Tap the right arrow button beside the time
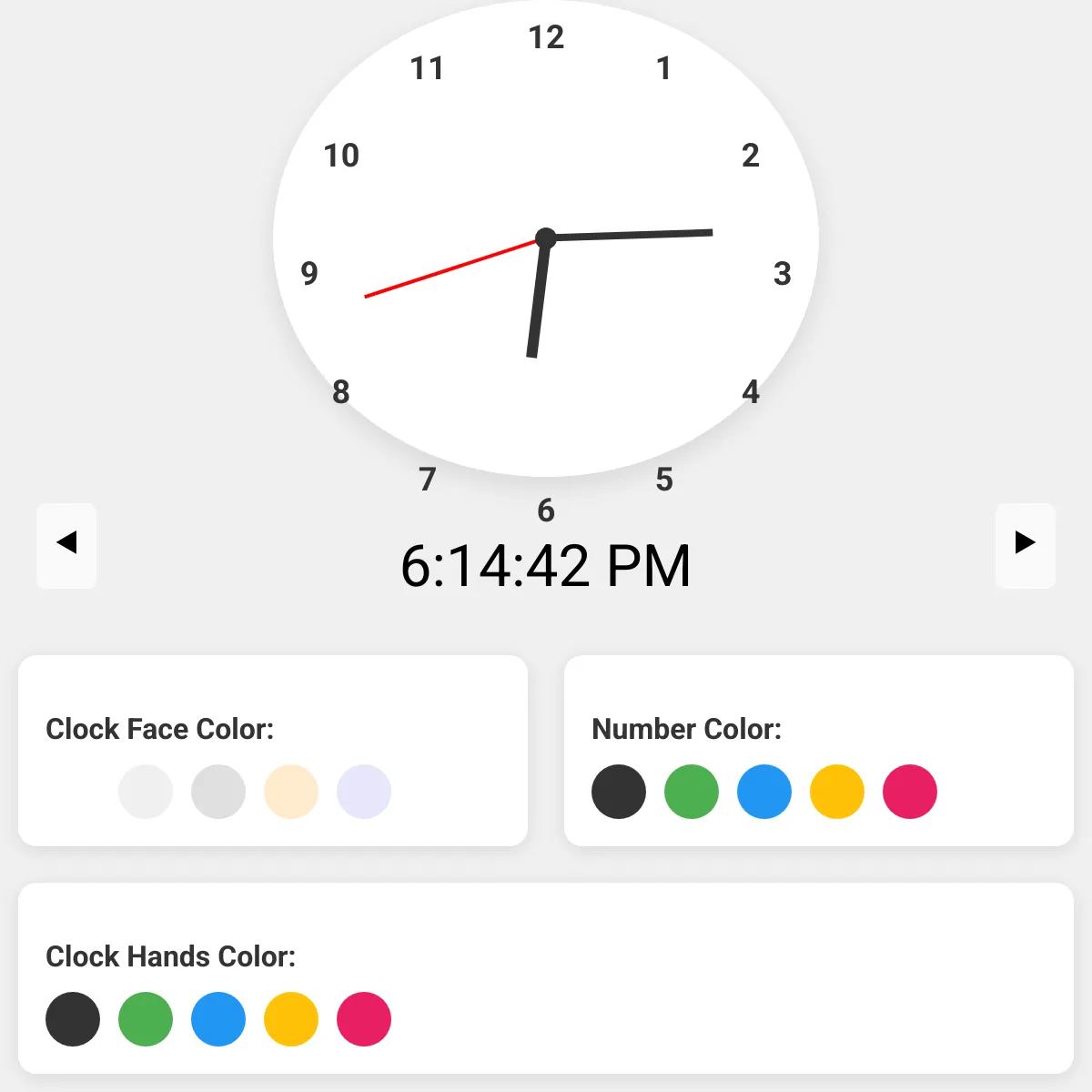The height and width of the screenshot is (1092, 1092). pyautogui.click(x=1026, y=543)
